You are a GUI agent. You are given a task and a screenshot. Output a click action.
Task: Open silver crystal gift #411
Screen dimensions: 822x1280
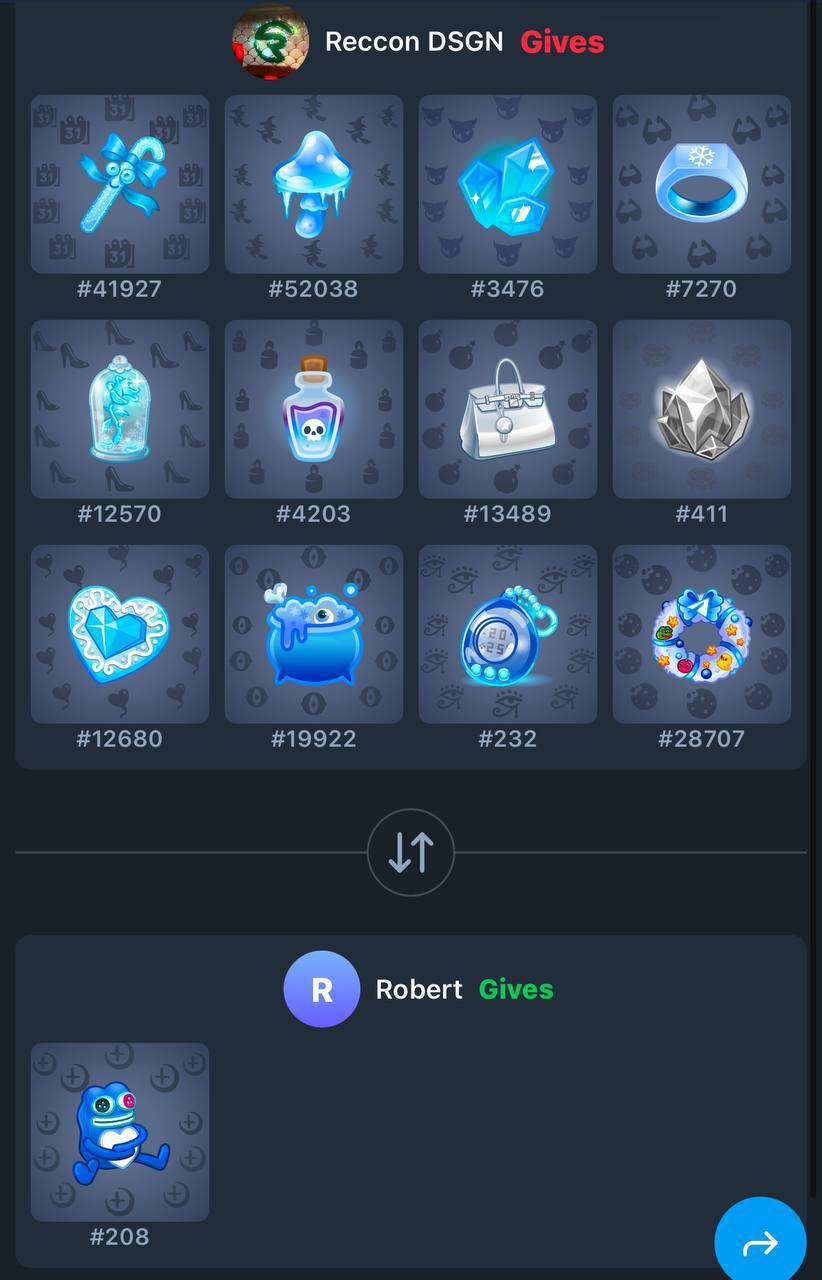702,409
